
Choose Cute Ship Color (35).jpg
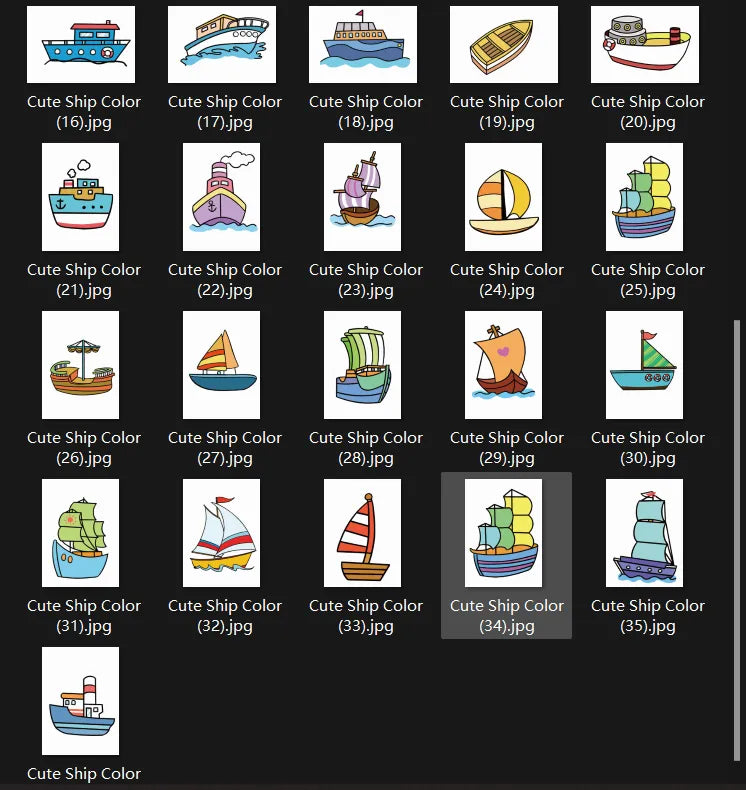tap(645, 533)
